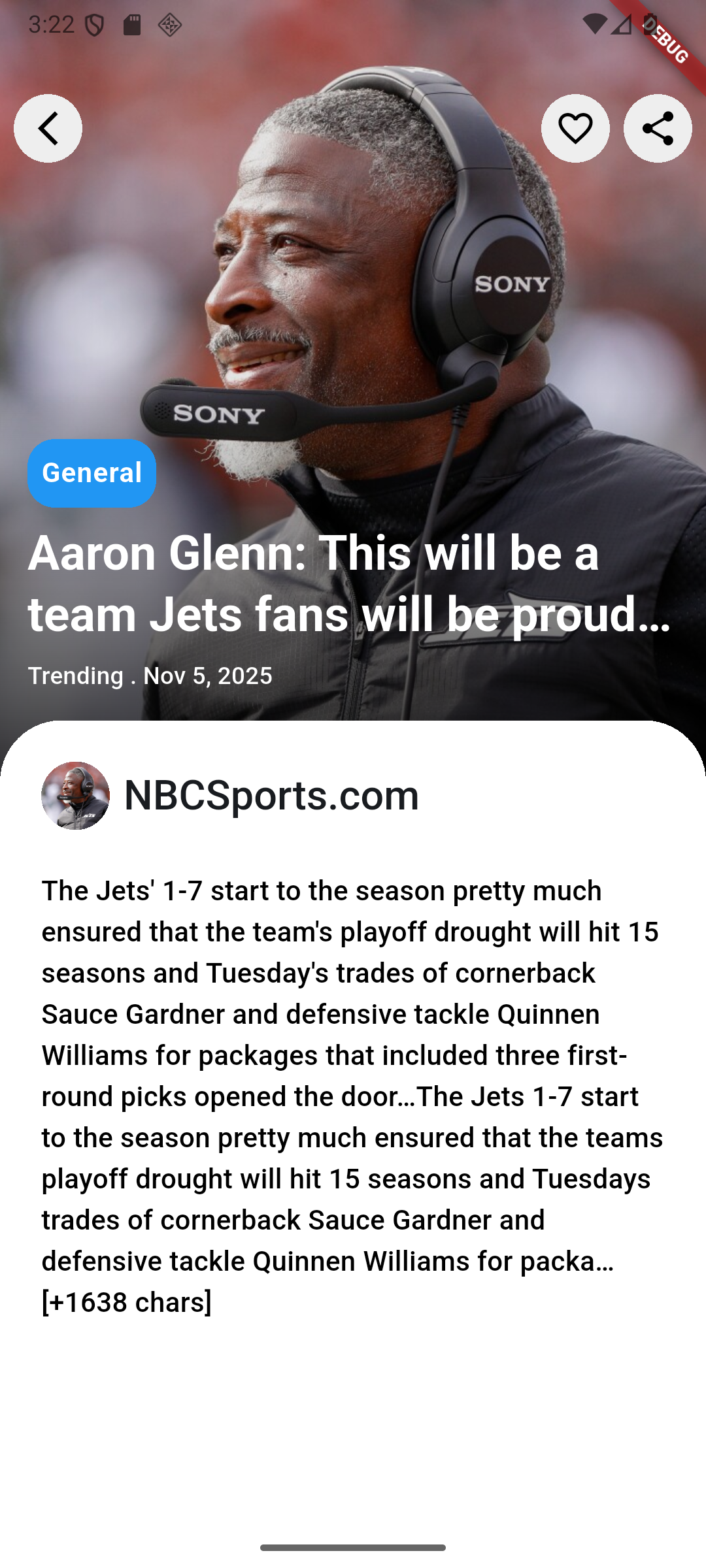Select the General category chip
Viewport: 706px width, 1568px height.
(x=92, y=473)
